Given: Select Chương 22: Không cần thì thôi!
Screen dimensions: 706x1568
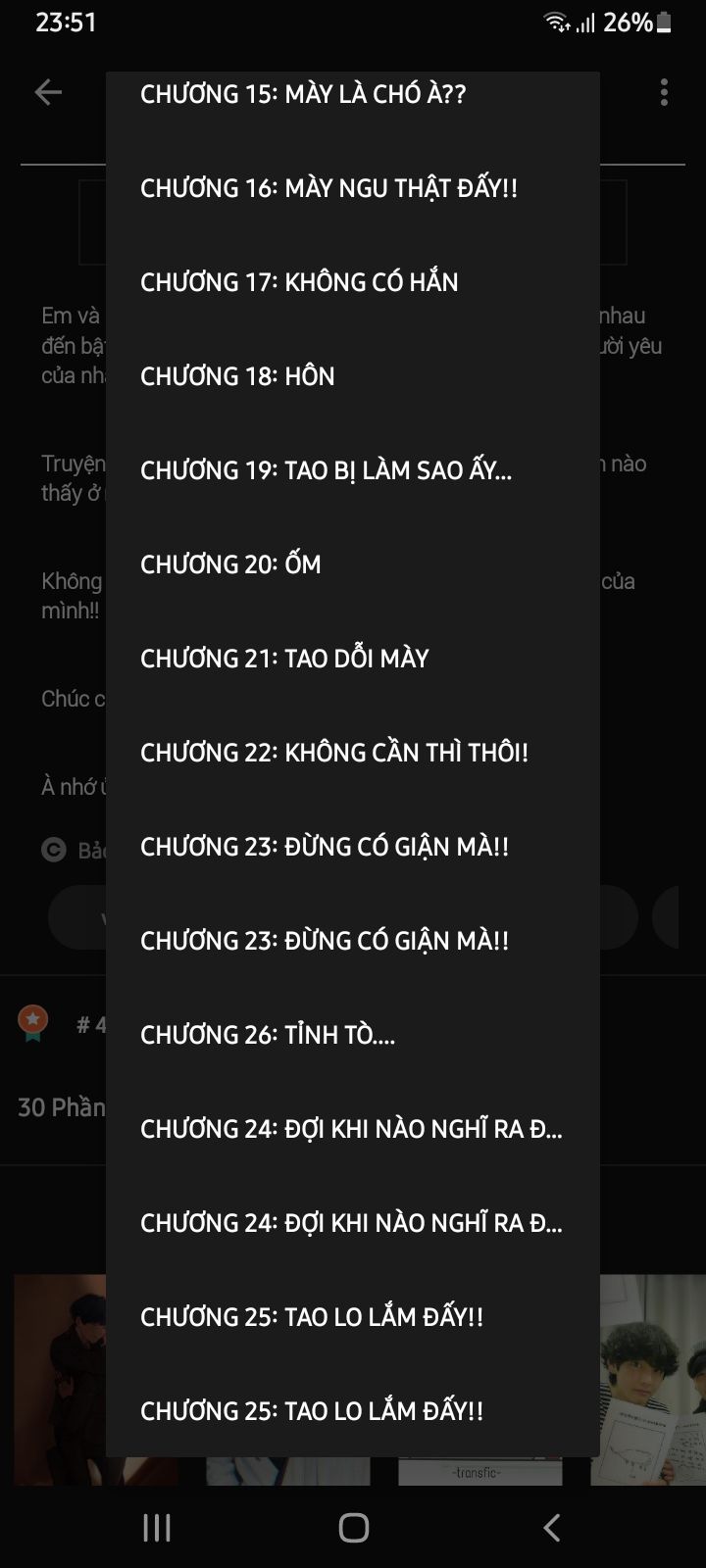Looking at the screenshot, I should 353,753.
